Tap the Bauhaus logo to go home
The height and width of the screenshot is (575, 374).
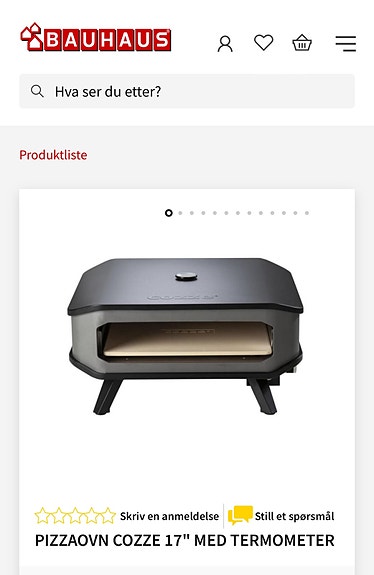pyautogui.click(x=96, y=37)
